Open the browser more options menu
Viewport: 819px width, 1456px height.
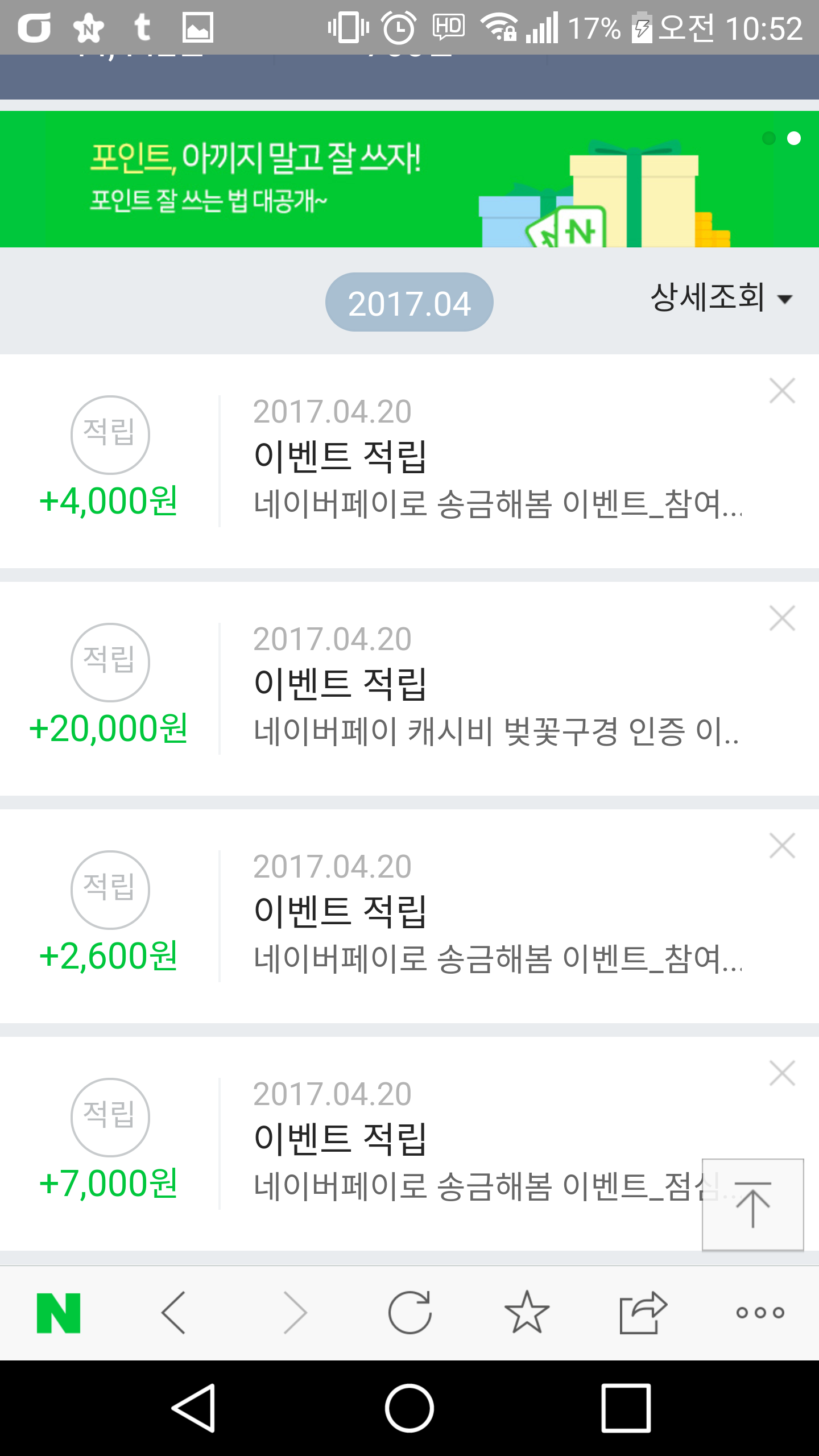(760, 1313)
